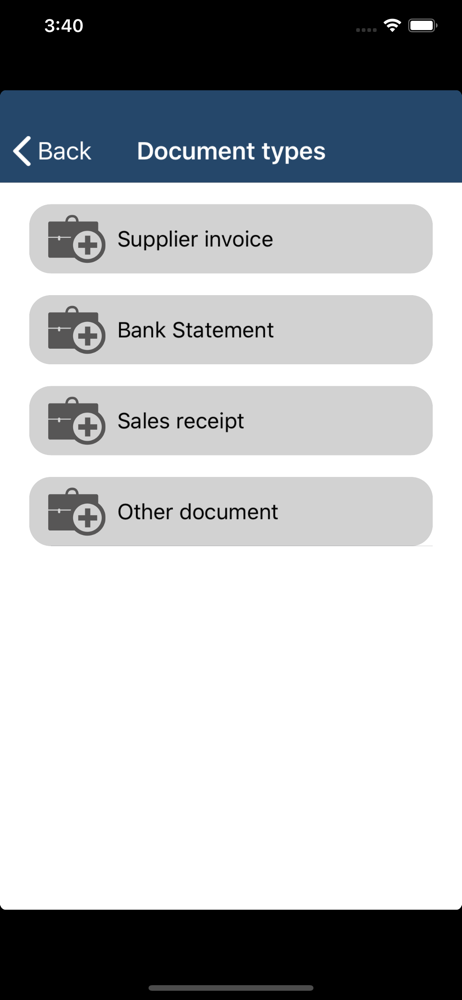Open the Sales receipt option

pos(231,421)
